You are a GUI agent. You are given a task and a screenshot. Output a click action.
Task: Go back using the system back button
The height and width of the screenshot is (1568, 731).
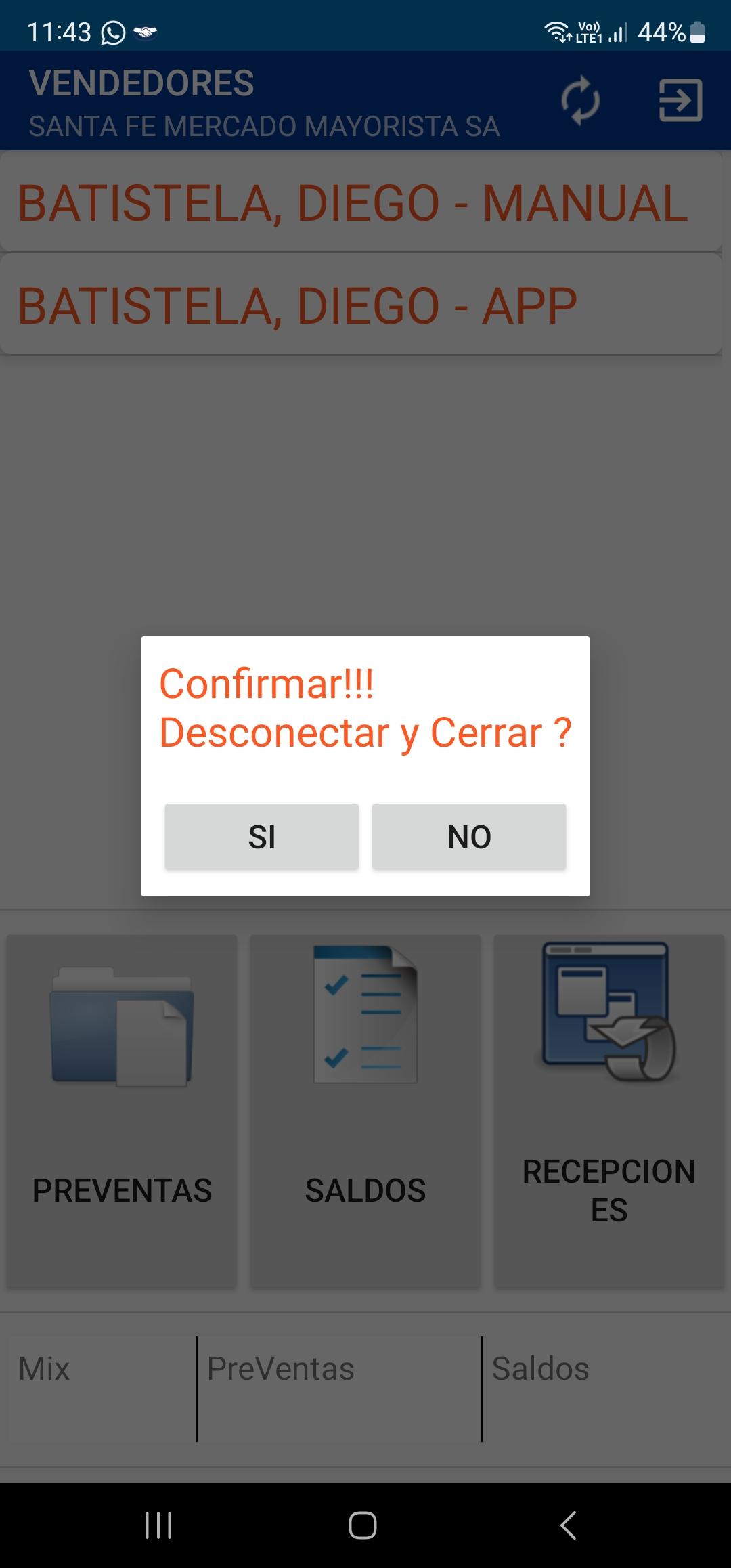tap(569, 1525)
